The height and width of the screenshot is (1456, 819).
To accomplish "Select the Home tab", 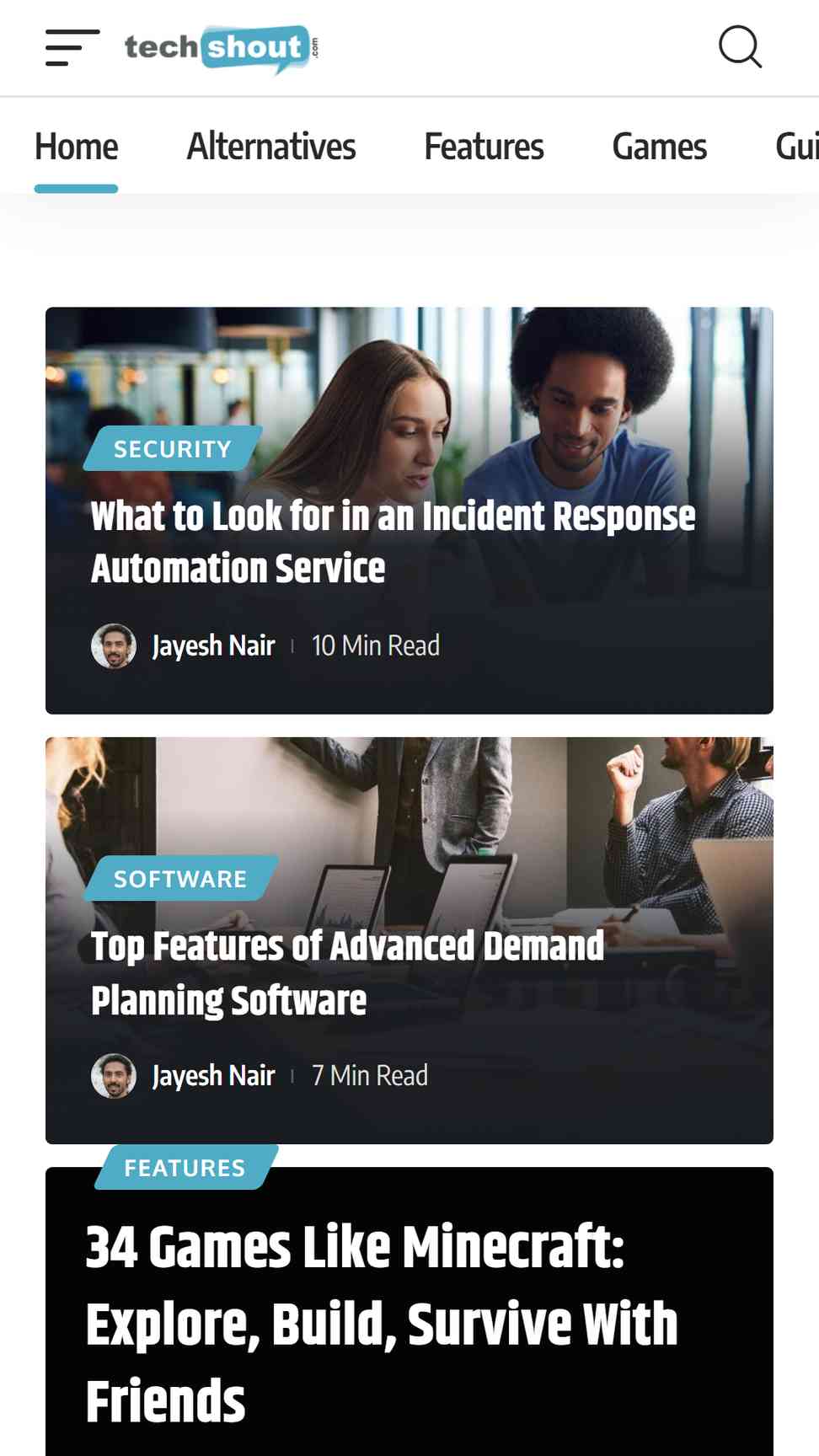I will 76,147.
